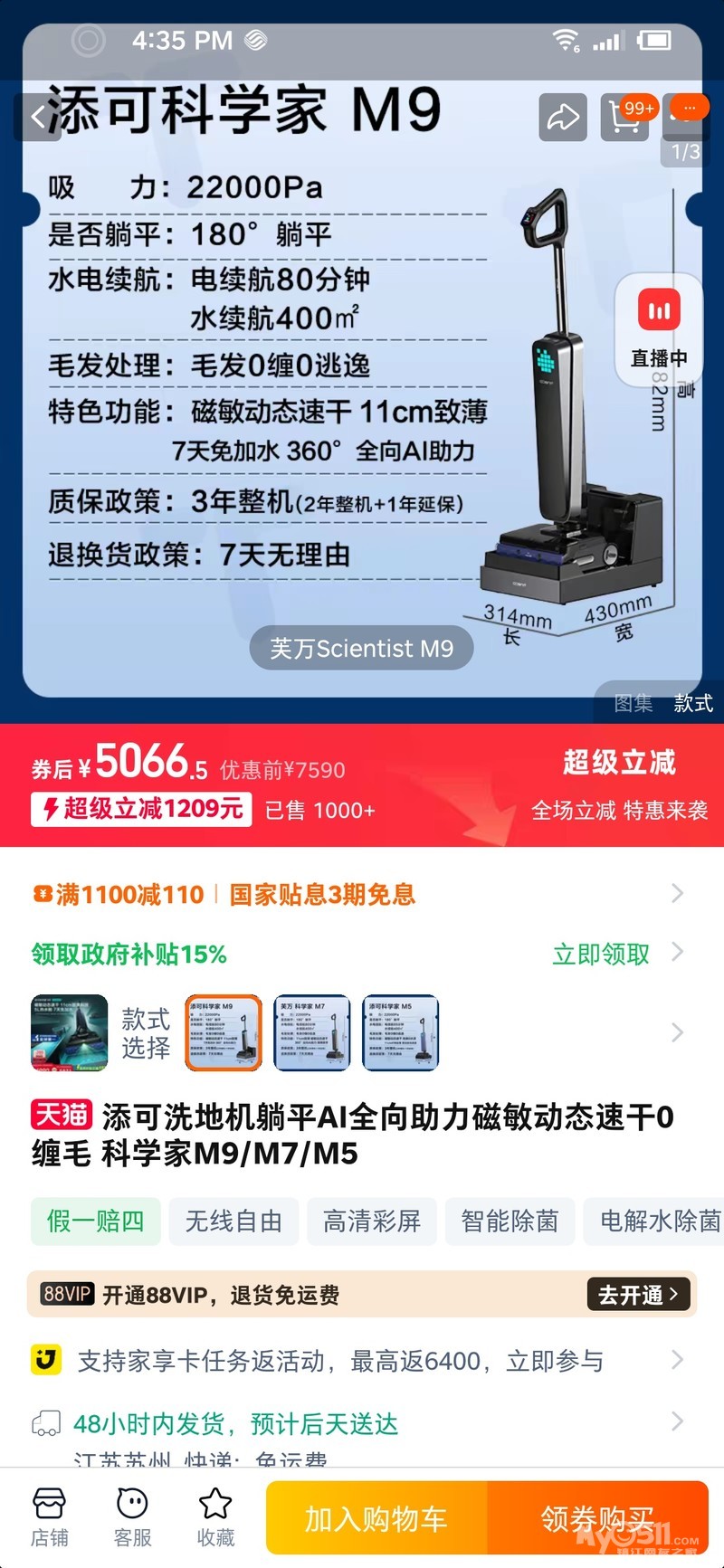Open 假一赔四 guarantee tag
724x1568 pixels.
click(x=96, y=1221)
